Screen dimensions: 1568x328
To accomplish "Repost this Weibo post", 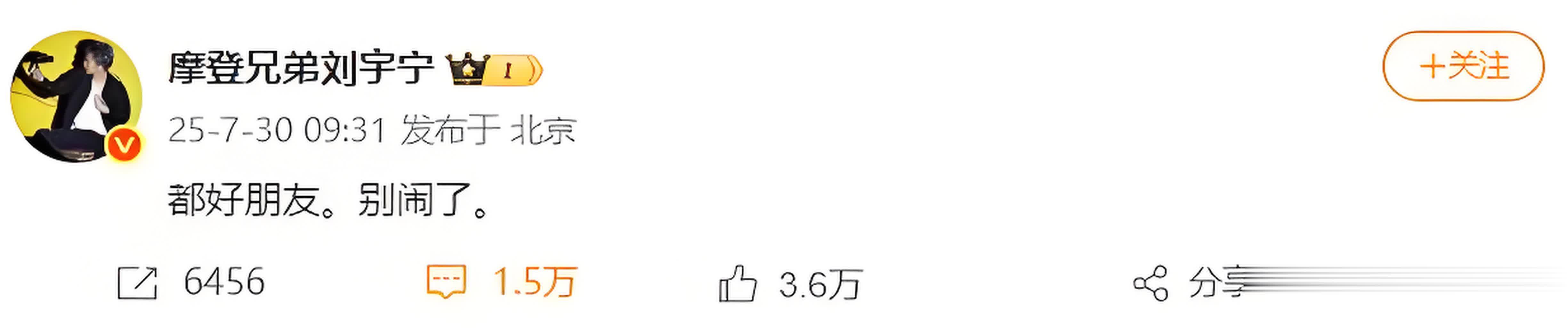I will 138,283.
